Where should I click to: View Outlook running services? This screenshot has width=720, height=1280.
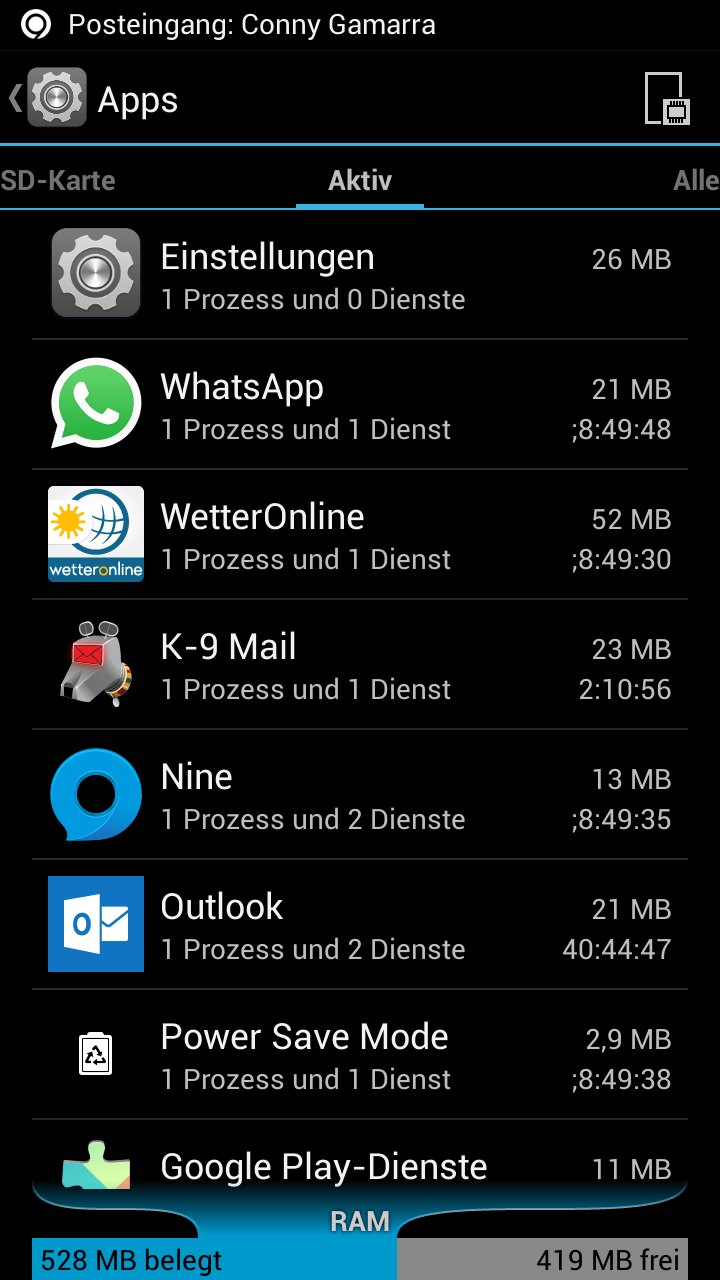click(360, 925)
